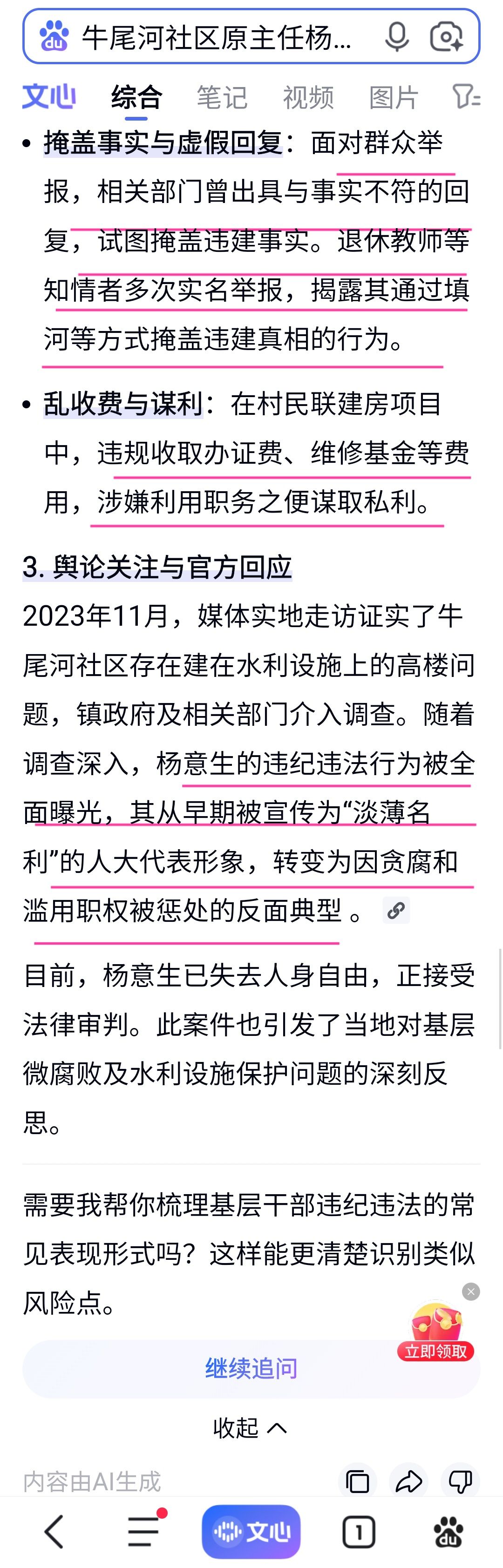Copy the AI-generated answer
The width and height of the screenshot is (503, 1568).
click(x=358, y=1481)
